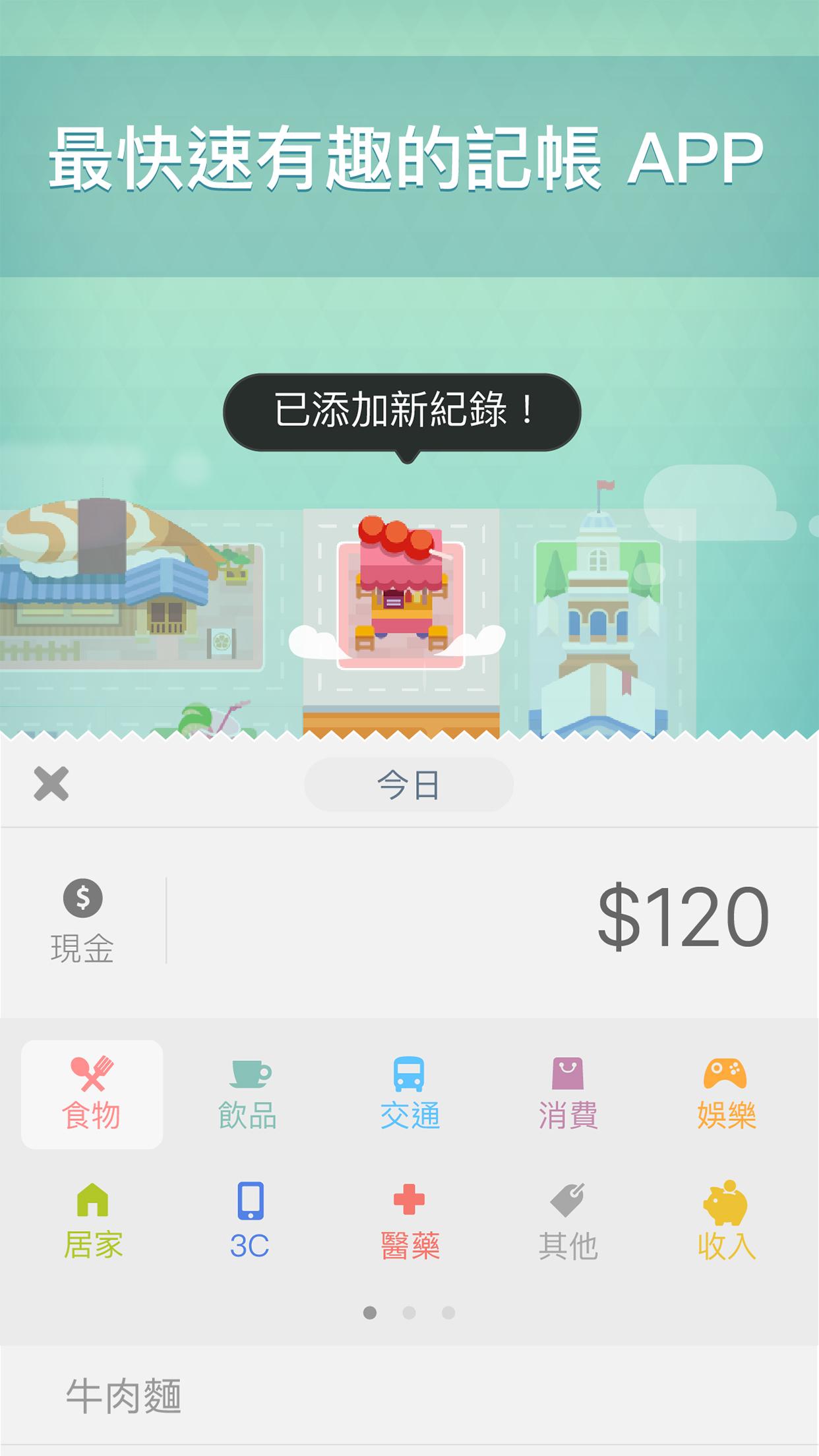Select the 其他 category
Screen dimensions: 819x1456
(x=568, y=1221)
